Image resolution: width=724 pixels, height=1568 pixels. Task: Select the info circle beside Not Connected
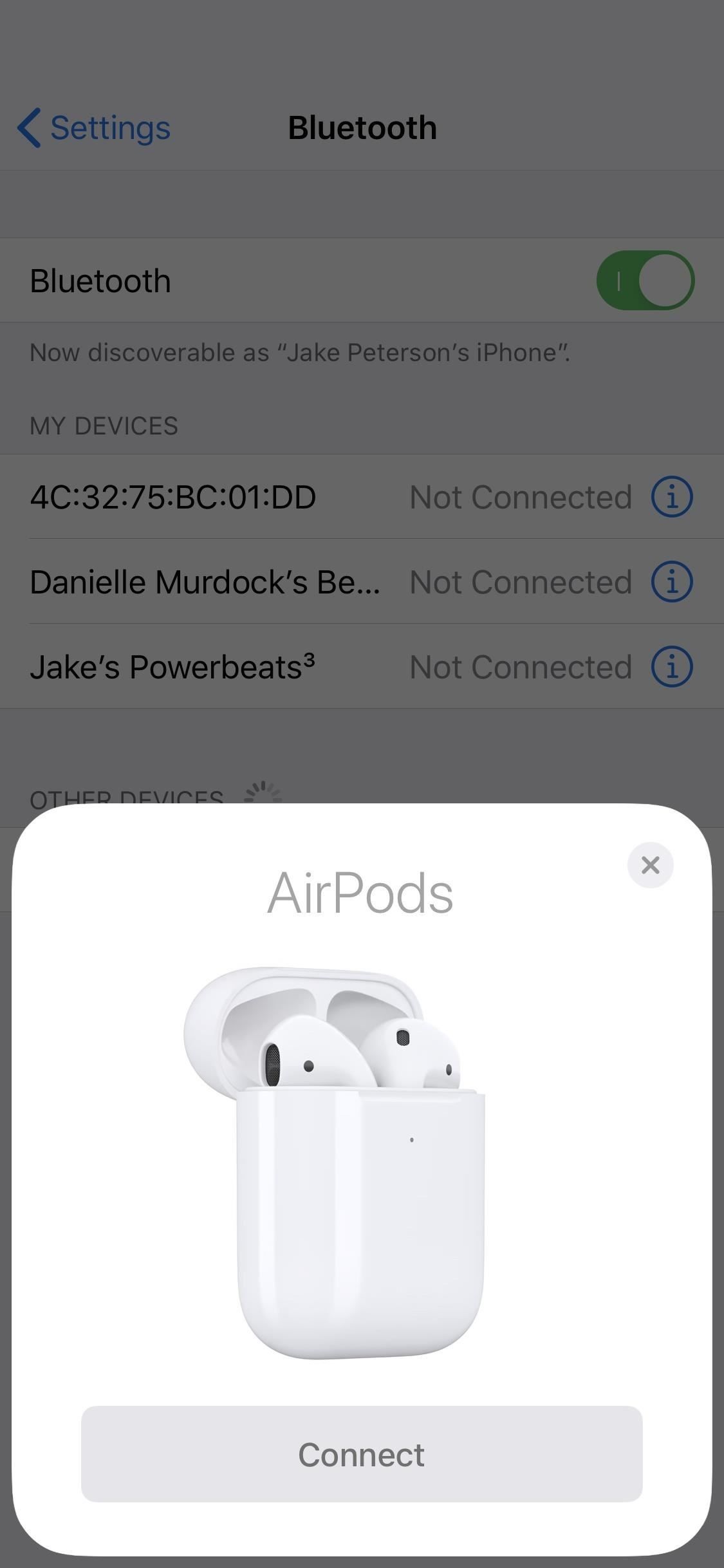coord(671,496)
